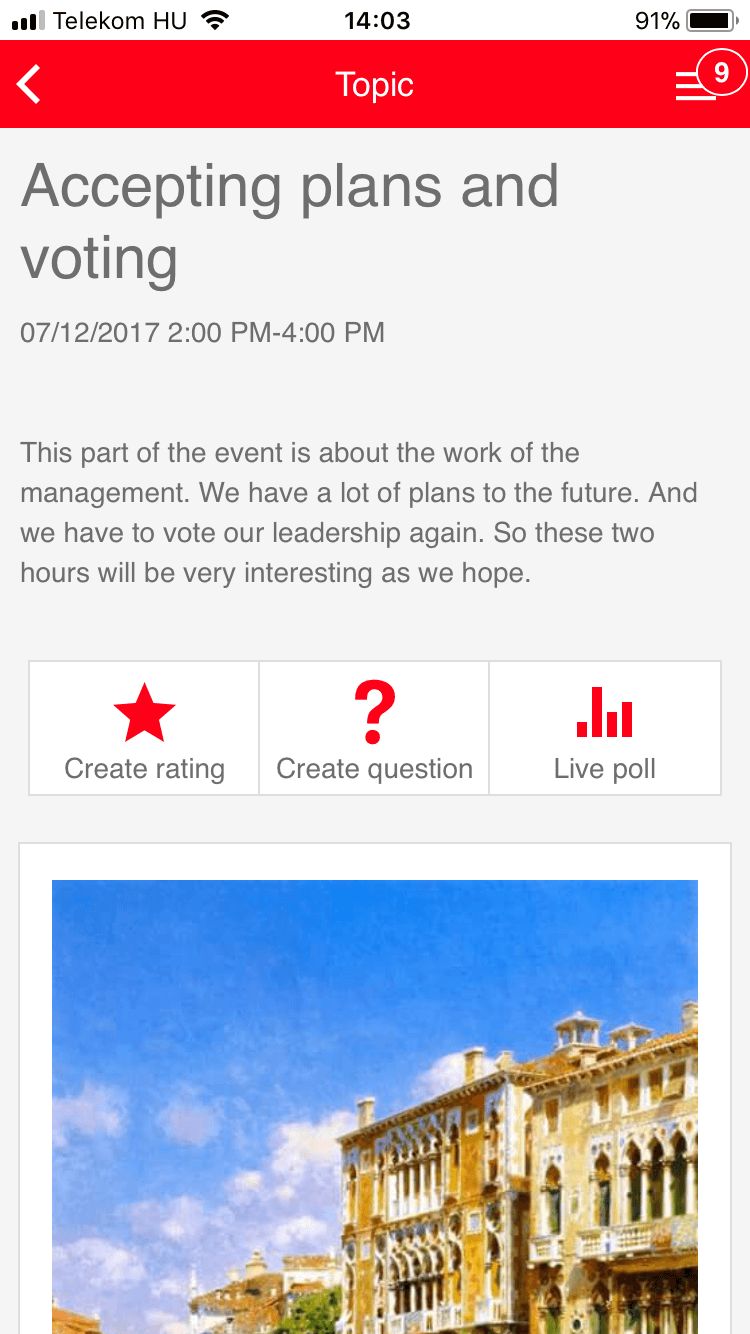The height and width of the screenshot is (1334, 750).
Task: Select the red star rating icon
Action: 143,711
